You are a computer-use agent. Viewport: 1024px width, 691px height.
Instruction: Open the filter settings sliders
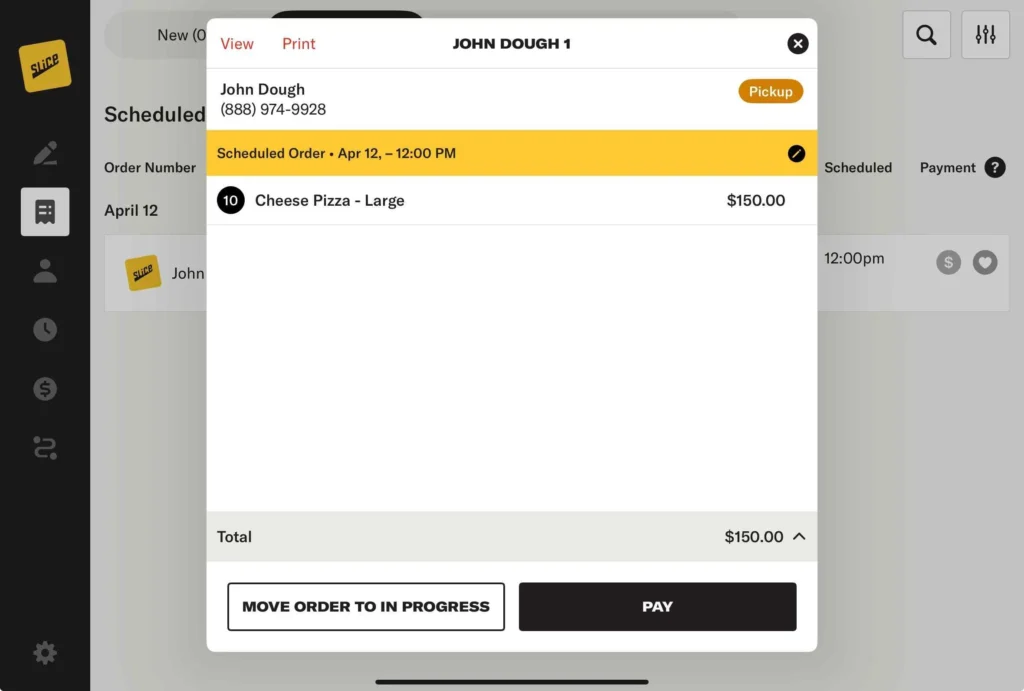(985, 36)
